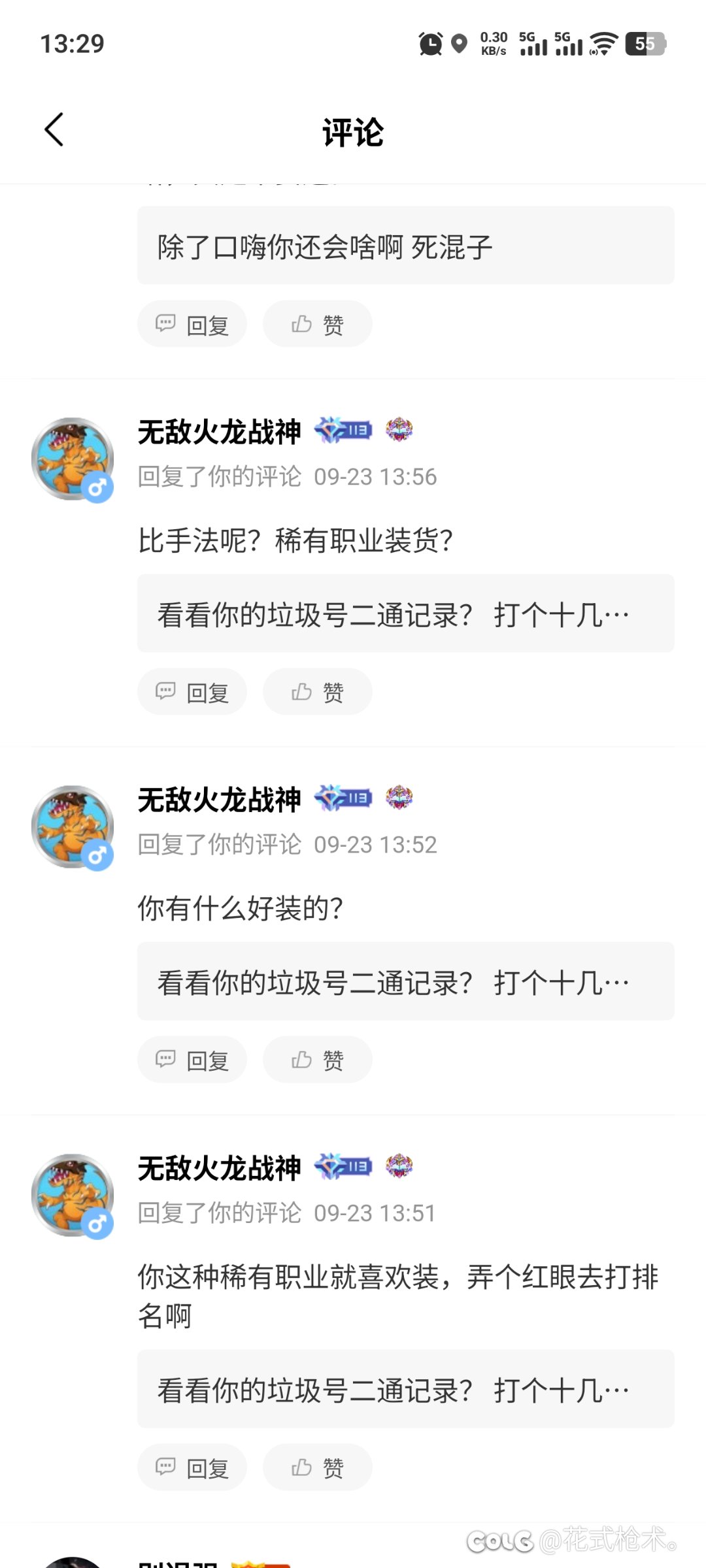706x1568 pixels.
Task: Open 无敌火龙战神's avatar on the 13:51 reply
Action: coord(73,1195)
